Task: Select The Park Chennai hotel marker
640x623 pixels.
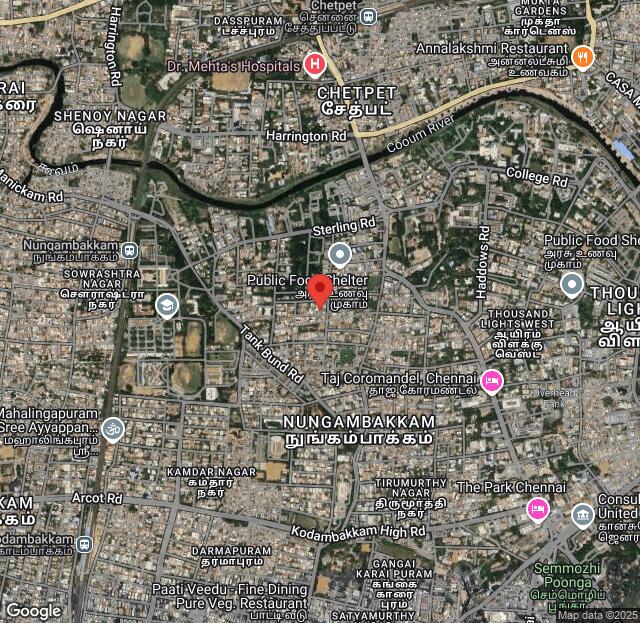Action: click(x=537, y=509)
